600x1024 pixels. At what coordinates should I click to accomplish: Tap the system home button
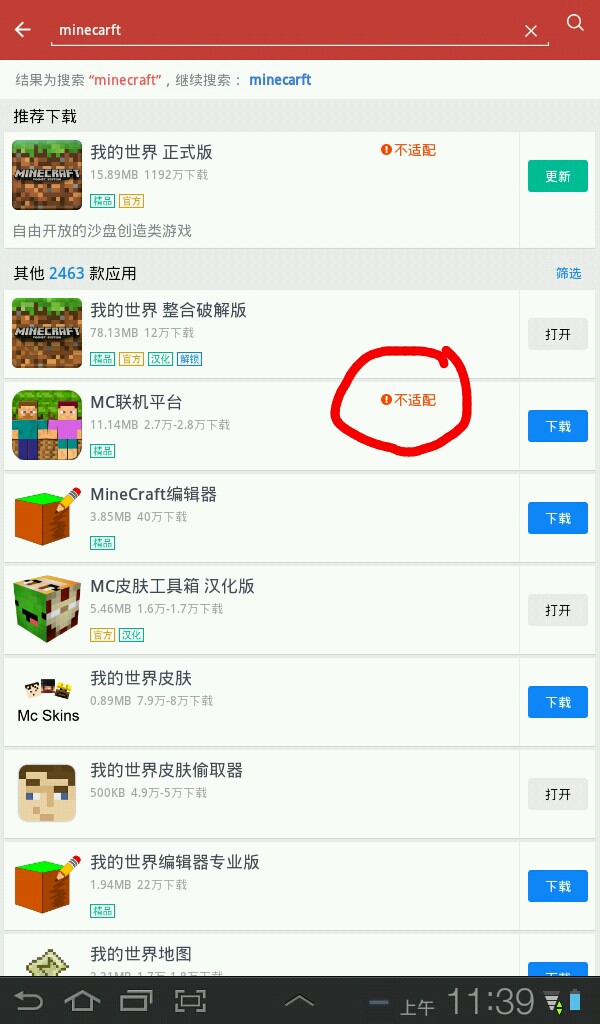coord(82,1000)
